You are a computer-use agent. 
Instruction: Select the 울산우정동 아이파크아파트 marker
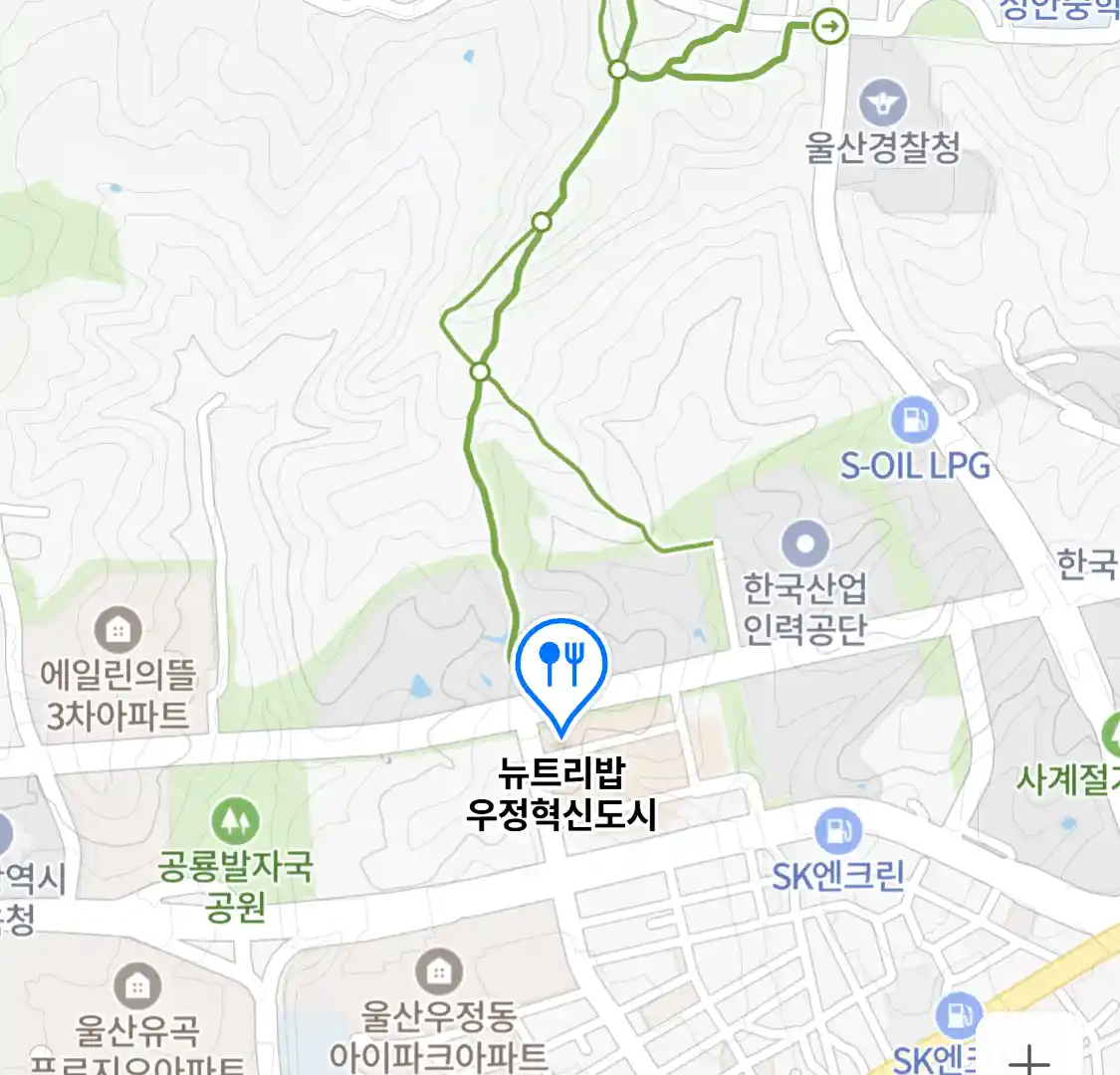tap(438, 972)
